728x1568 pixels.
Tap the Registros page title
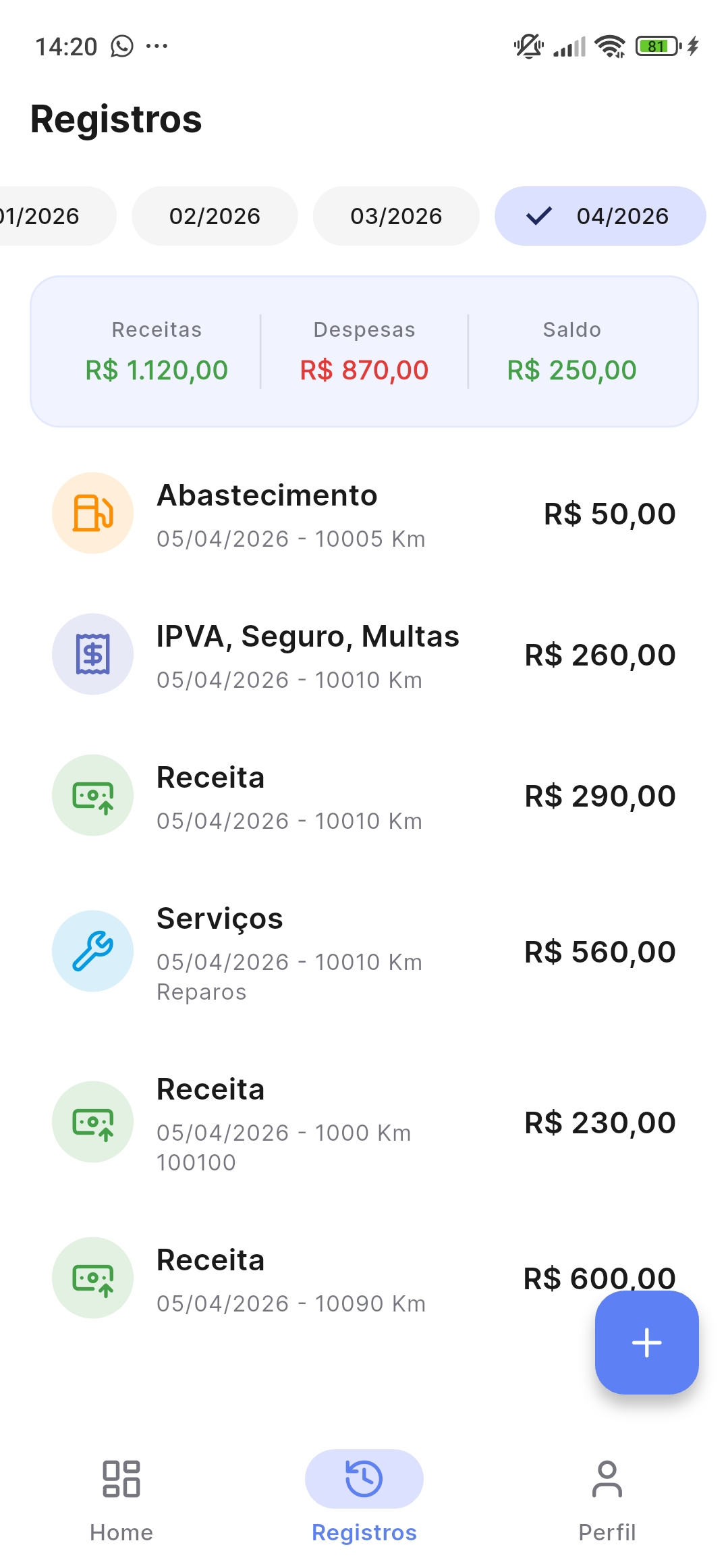pyautogui.click(x=115, y=119)
